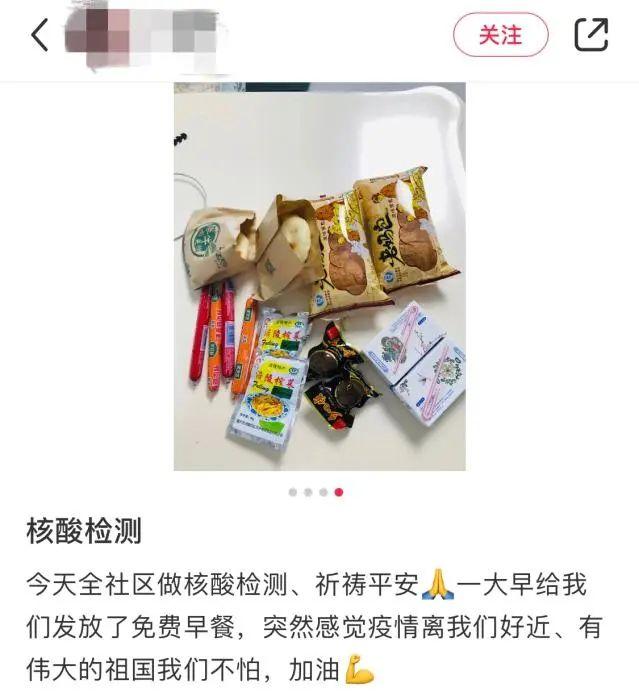Tap the 关注 follow button
639x700 pixels.
tap(500, 35)
